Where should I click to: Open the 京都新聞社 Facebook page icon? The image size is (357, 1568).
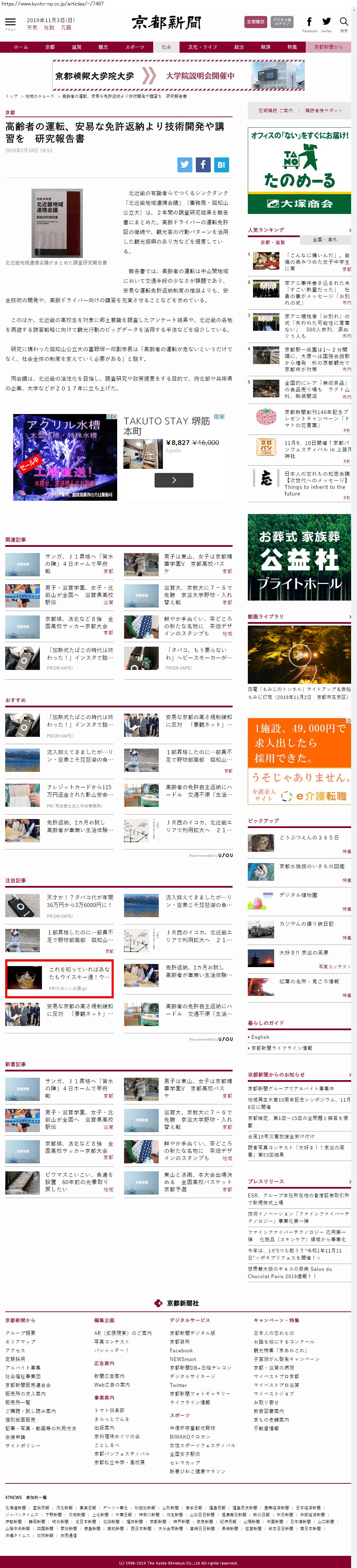point(310,23)
